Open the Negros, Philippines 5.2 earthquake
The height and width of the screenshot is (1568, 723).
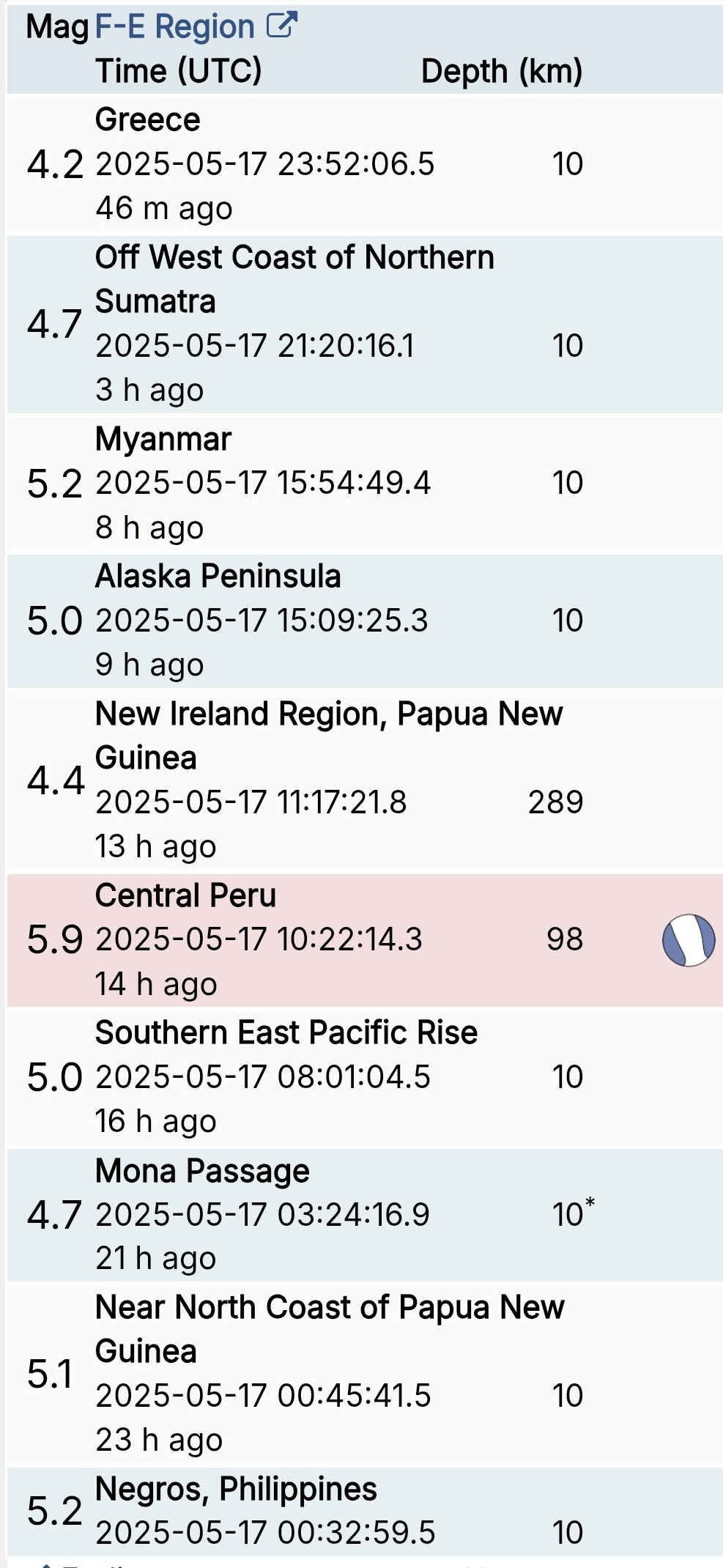click(x=365, y=1512)
